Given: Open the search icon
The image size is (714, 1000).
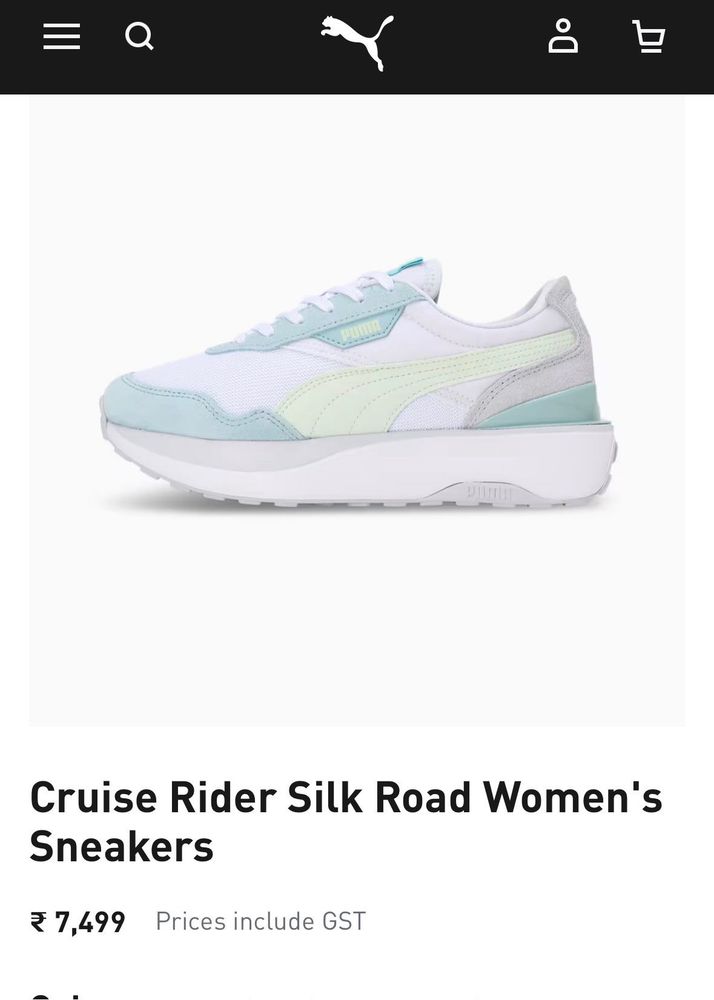Looking at the screenshot, I should (x=139, y=37).
